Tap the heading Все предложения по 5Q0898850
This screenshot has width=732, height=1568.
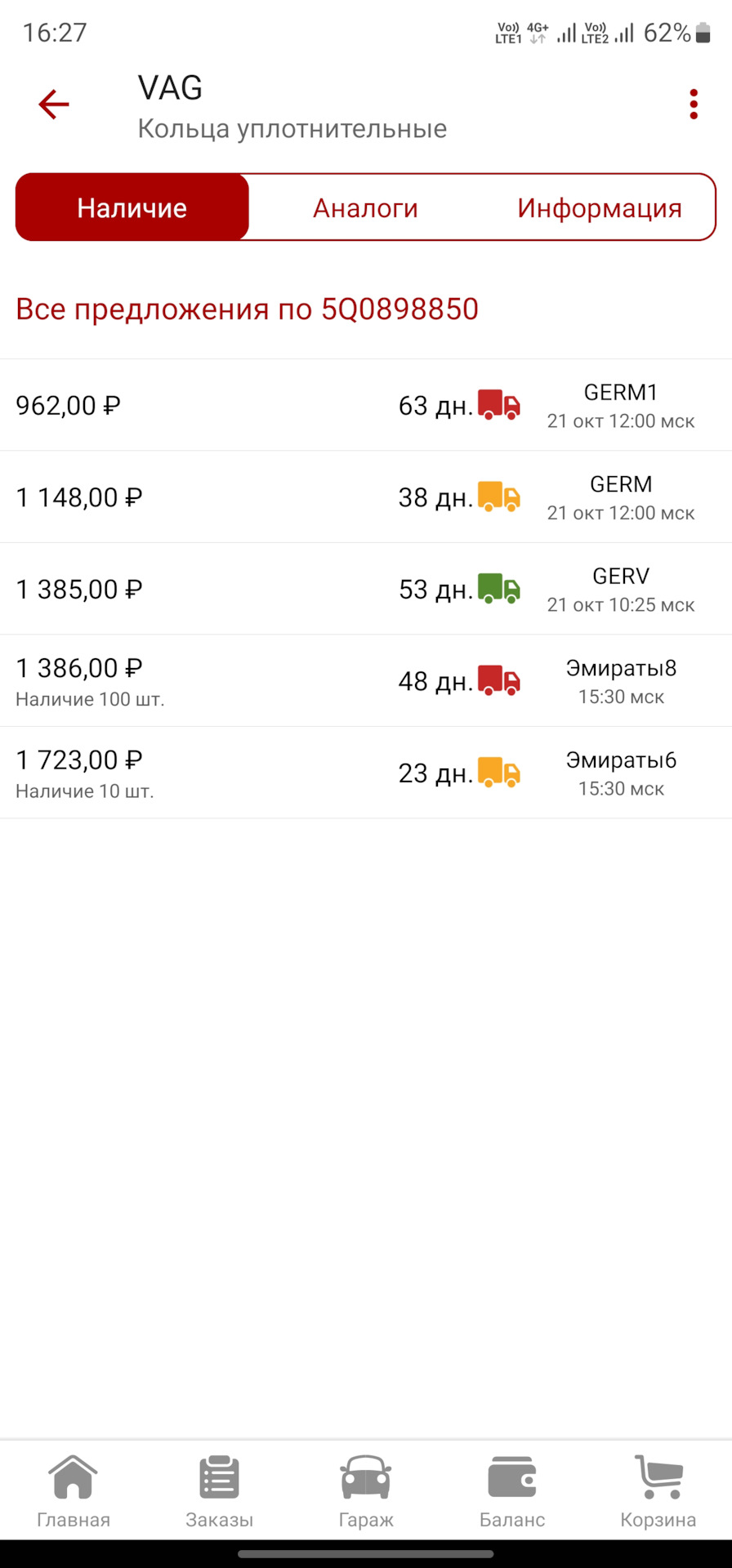pos(248,310)
